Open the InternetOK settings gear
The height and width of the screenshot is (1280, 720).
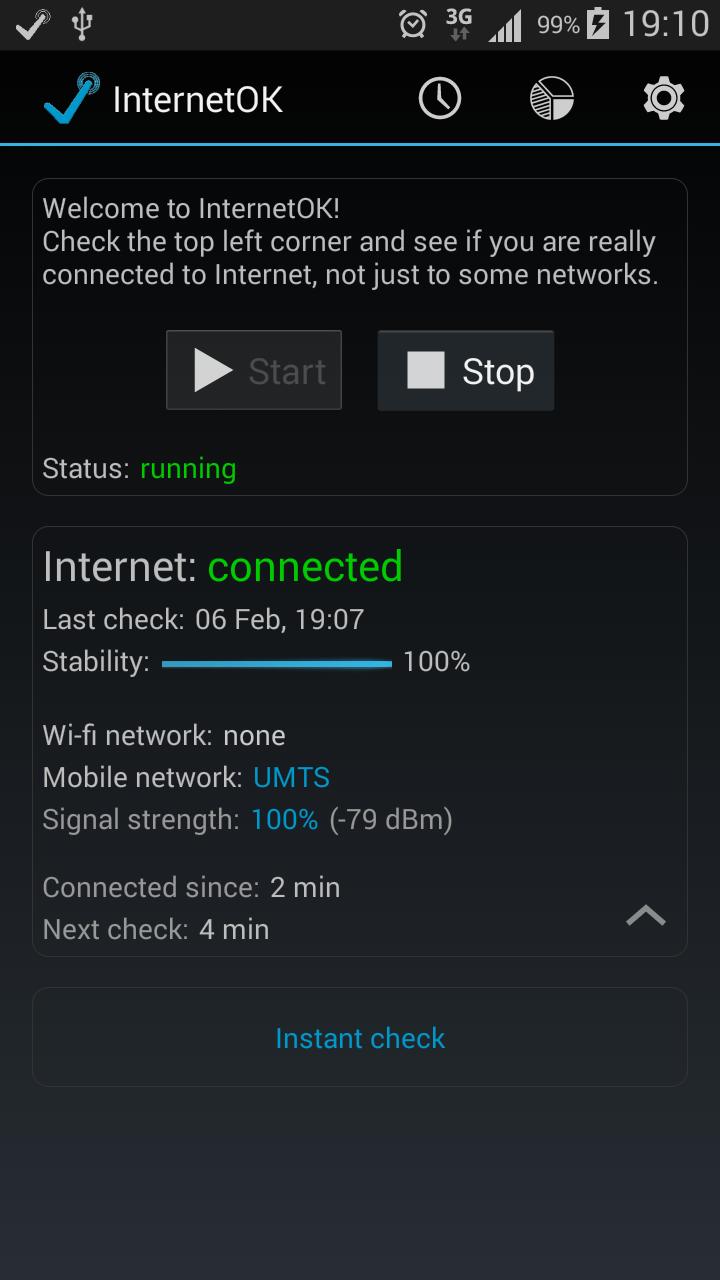(x=663, y=97)
